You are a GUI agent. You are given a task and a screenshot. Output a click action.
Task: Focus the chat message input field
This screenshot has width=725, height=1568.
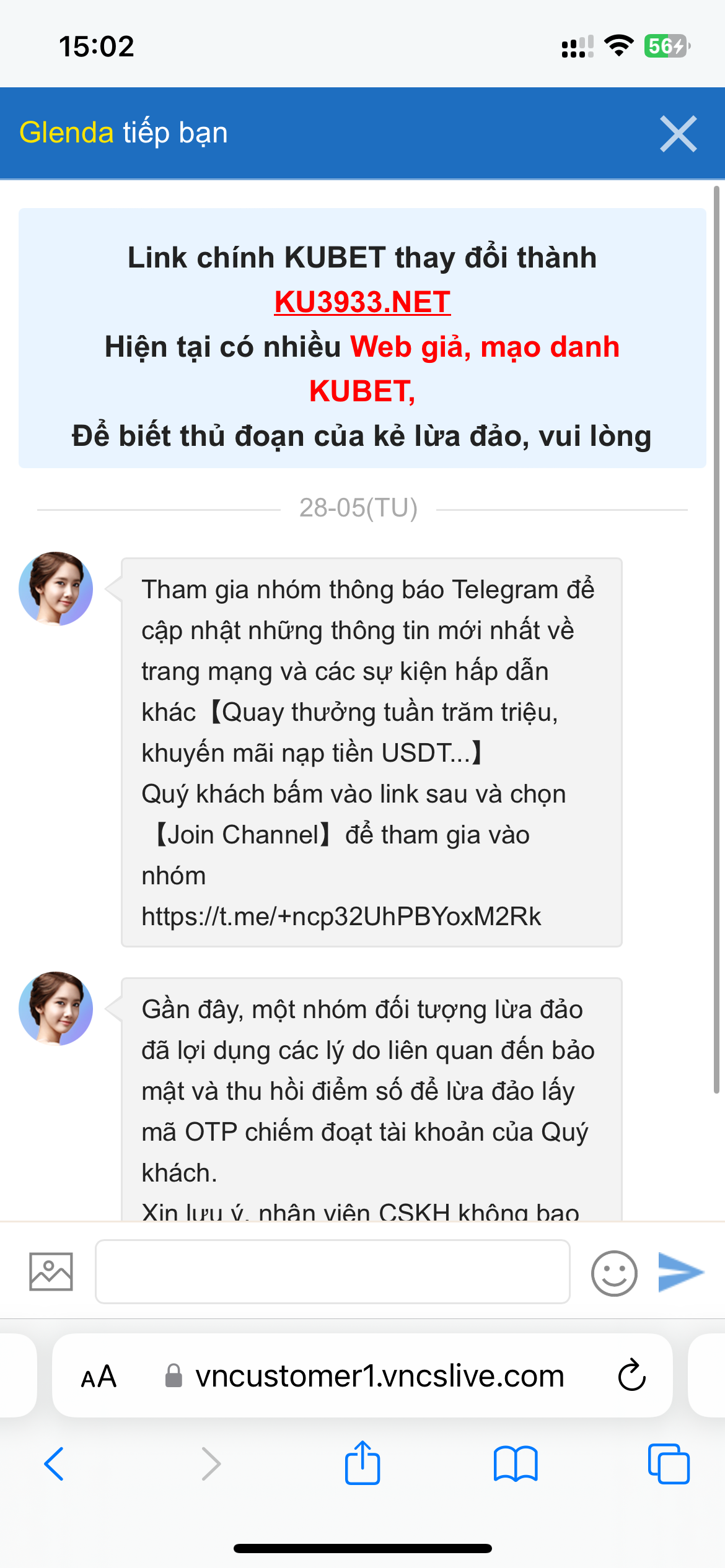point(332,1271)
